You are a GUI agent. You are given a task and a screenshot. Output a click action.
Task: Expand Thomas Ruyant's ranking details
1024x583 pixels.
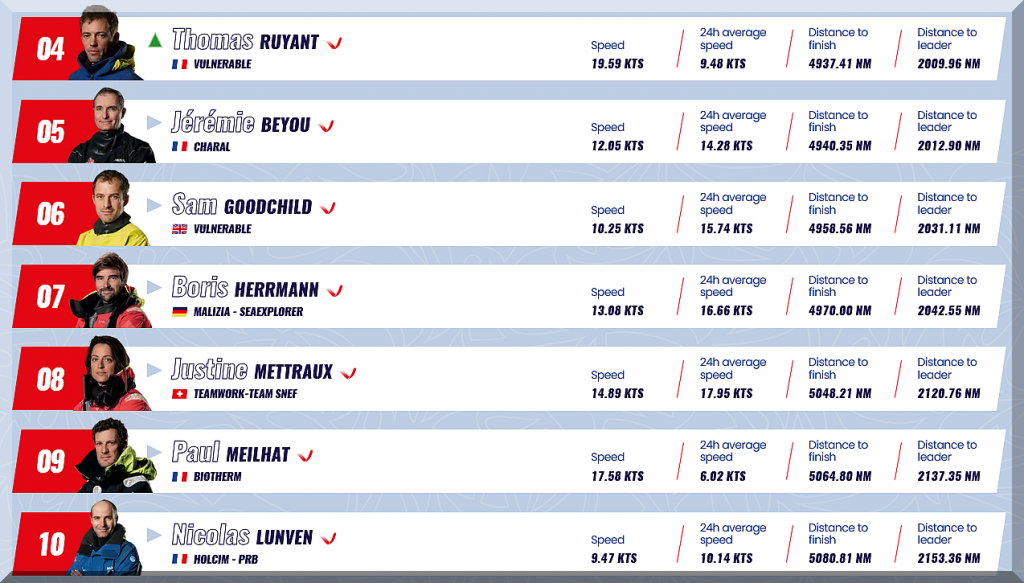[336, 43]
